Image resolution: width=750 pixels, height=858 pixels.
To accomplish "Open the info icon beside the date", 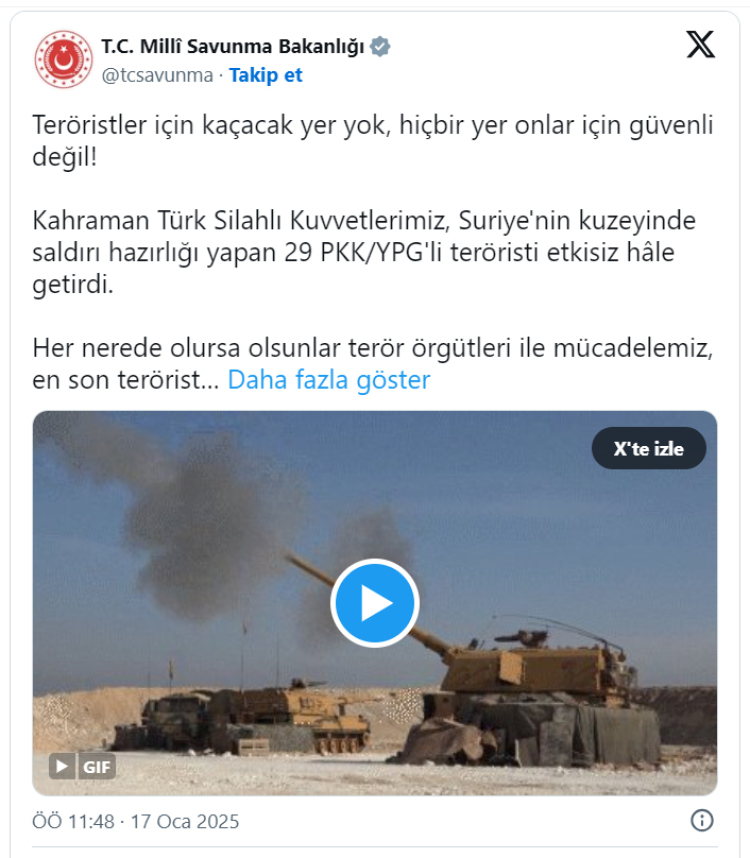I will point(702,821).
